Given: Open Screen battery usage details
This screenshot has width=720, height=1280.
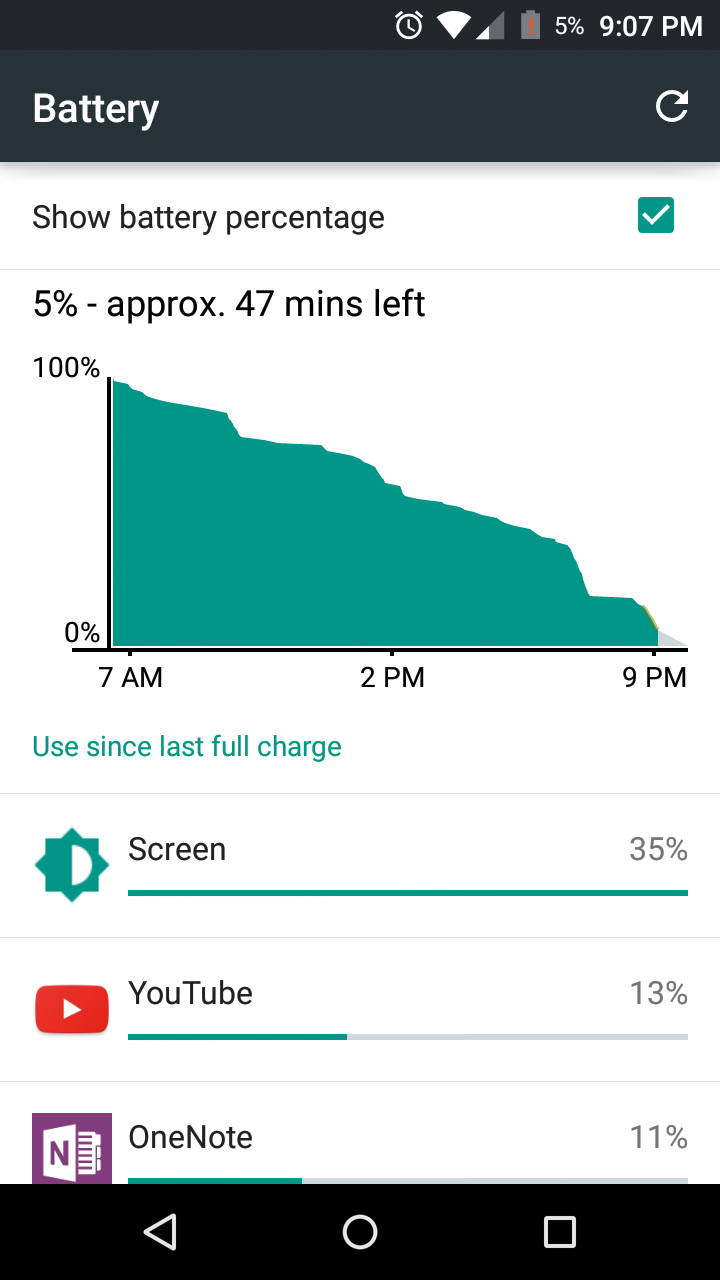Looking at the screenshot, I should 360,865.
